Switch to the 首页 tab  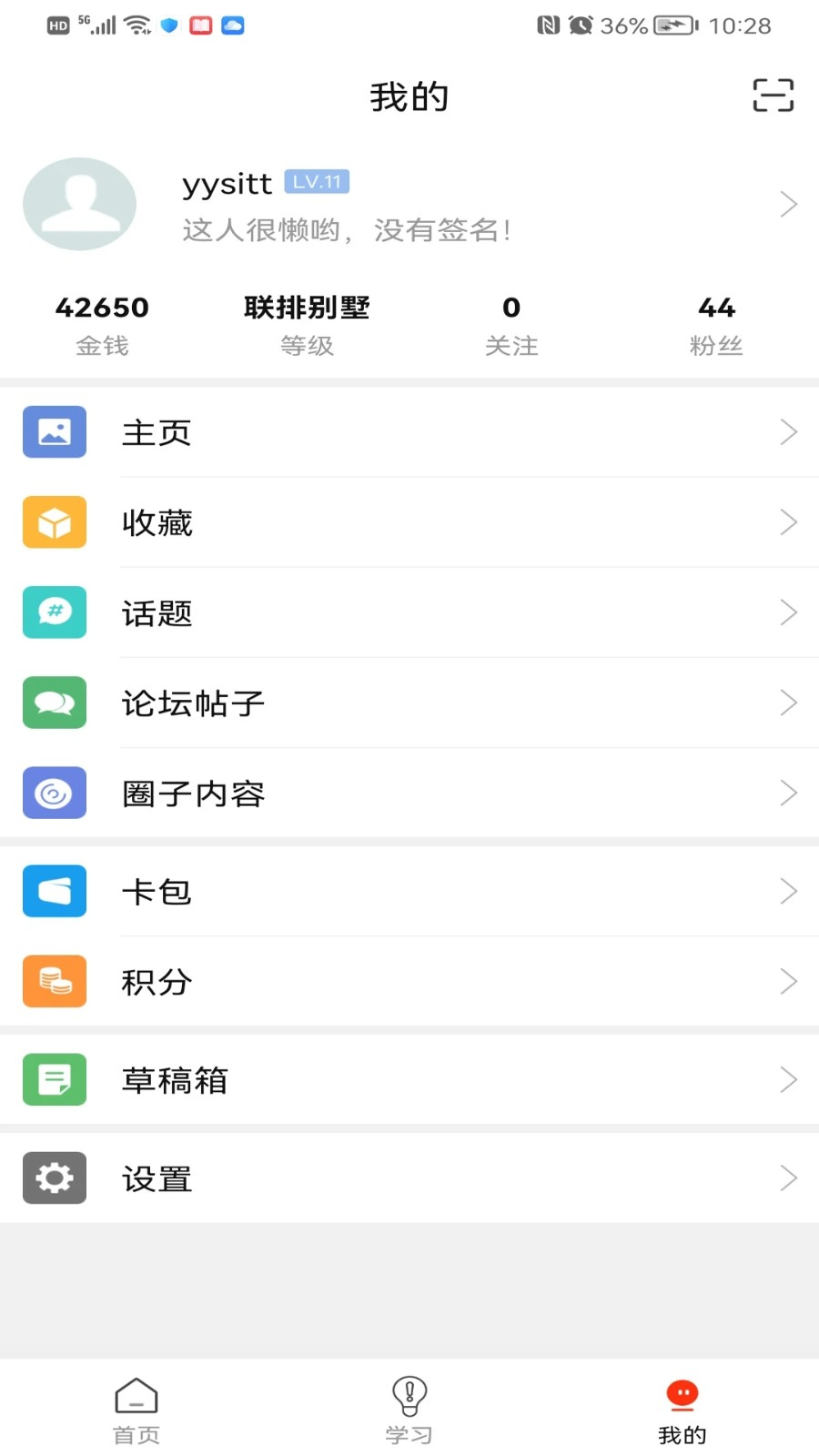136,1406
